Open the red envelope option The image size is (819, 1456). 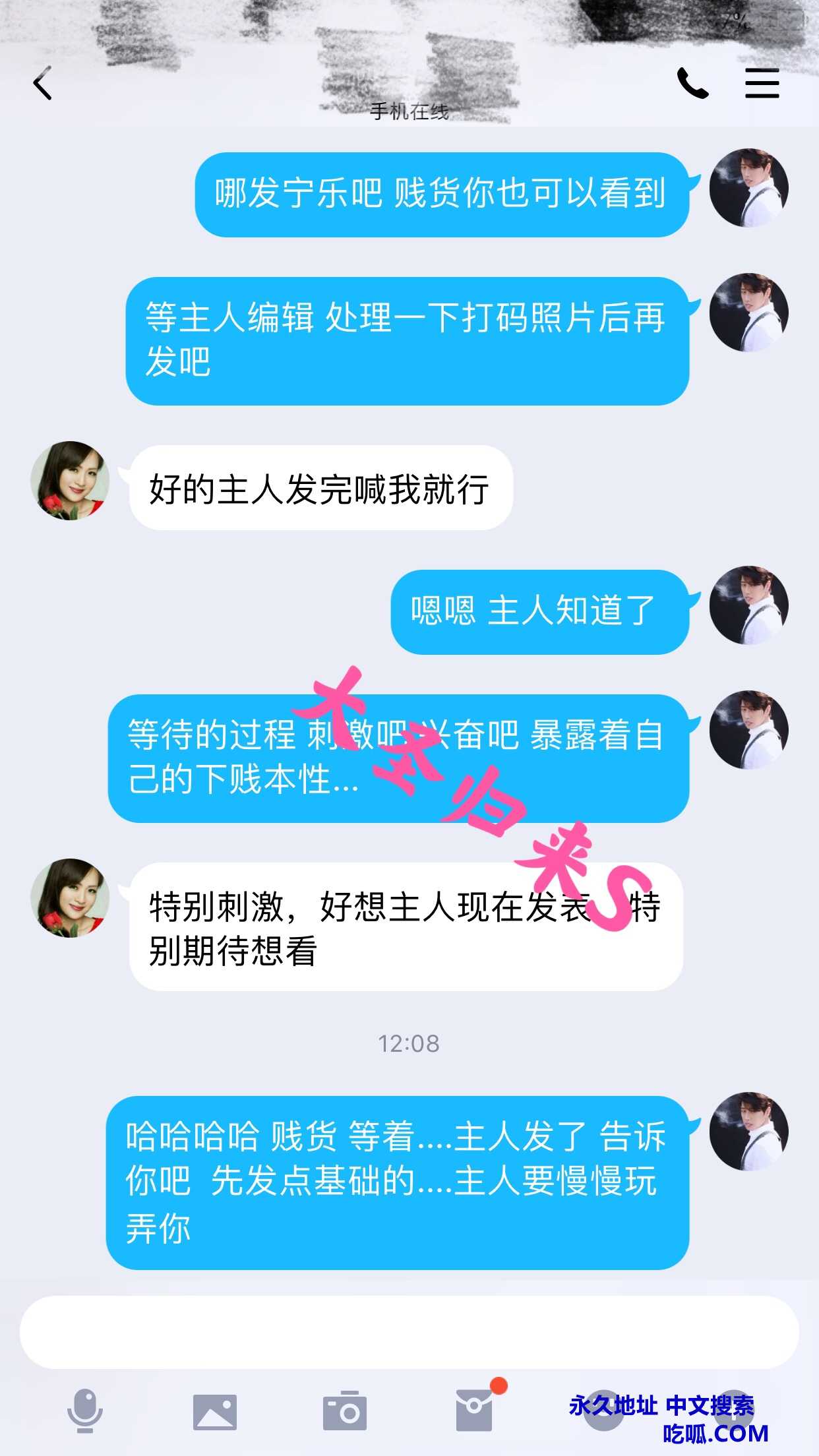click(475, 1410)
